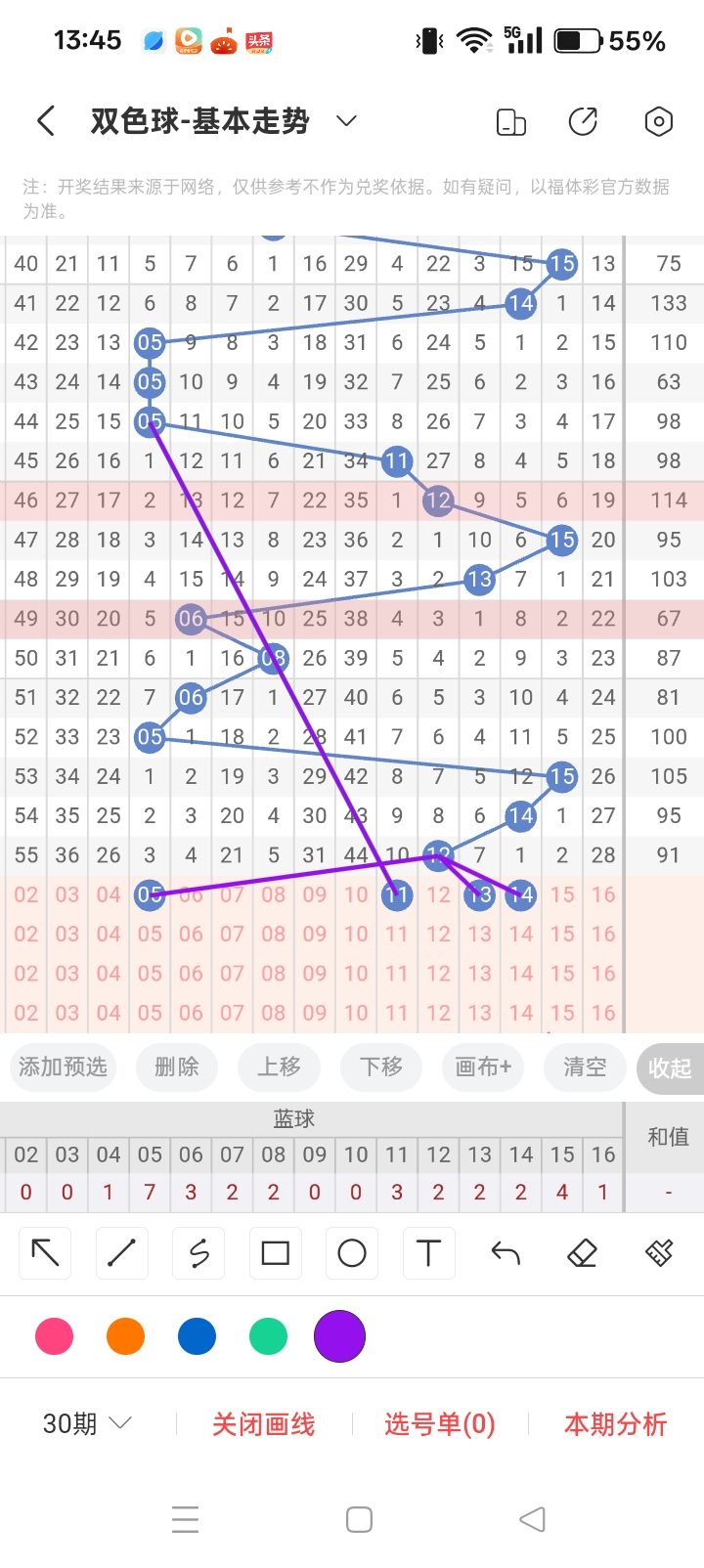Viewport: 704px width, 1568px height.
Task: Tap 画布+ to enable extra canvas
Action: click(x=482, y=1067)
